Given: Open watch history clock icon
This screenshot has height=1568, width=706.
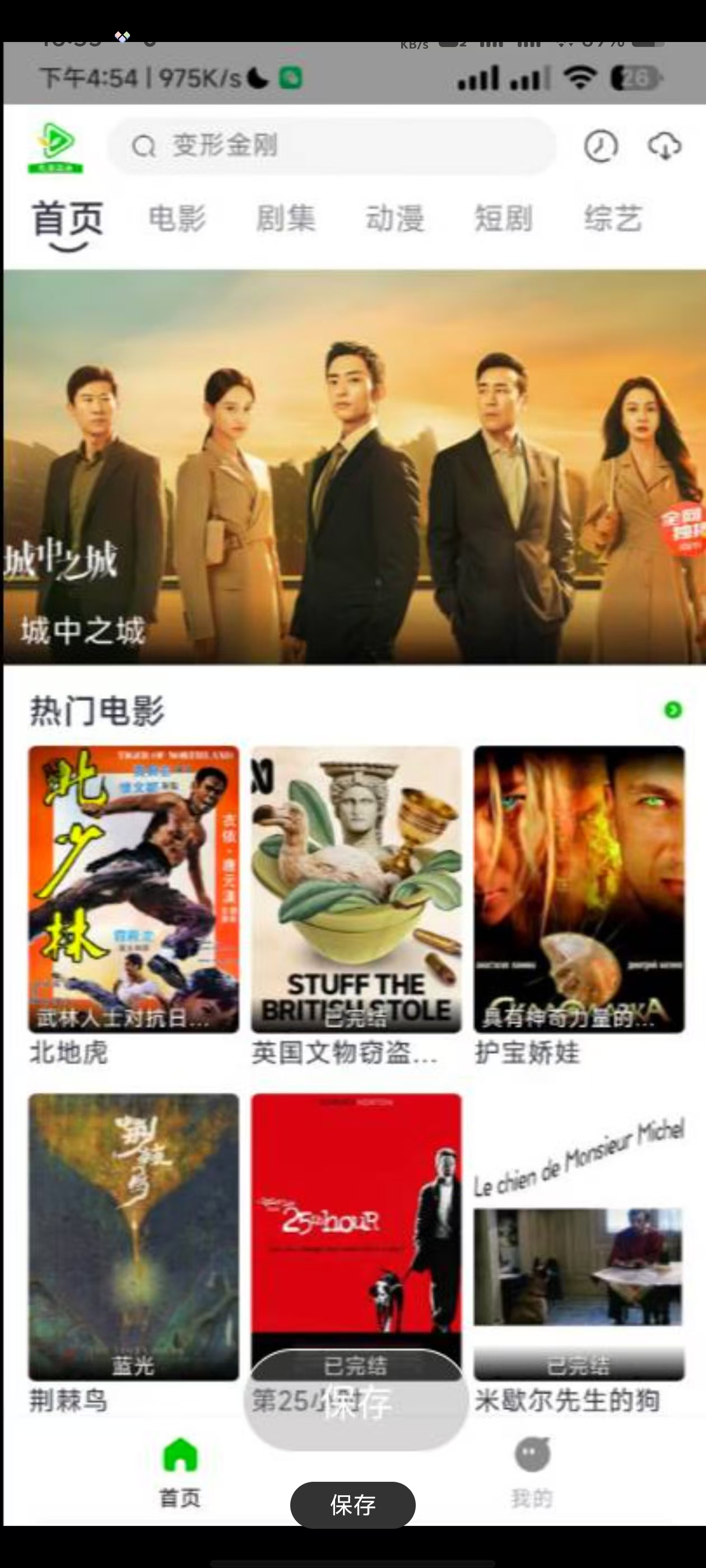Looking at the screenshot, I should tap(601, 146).
